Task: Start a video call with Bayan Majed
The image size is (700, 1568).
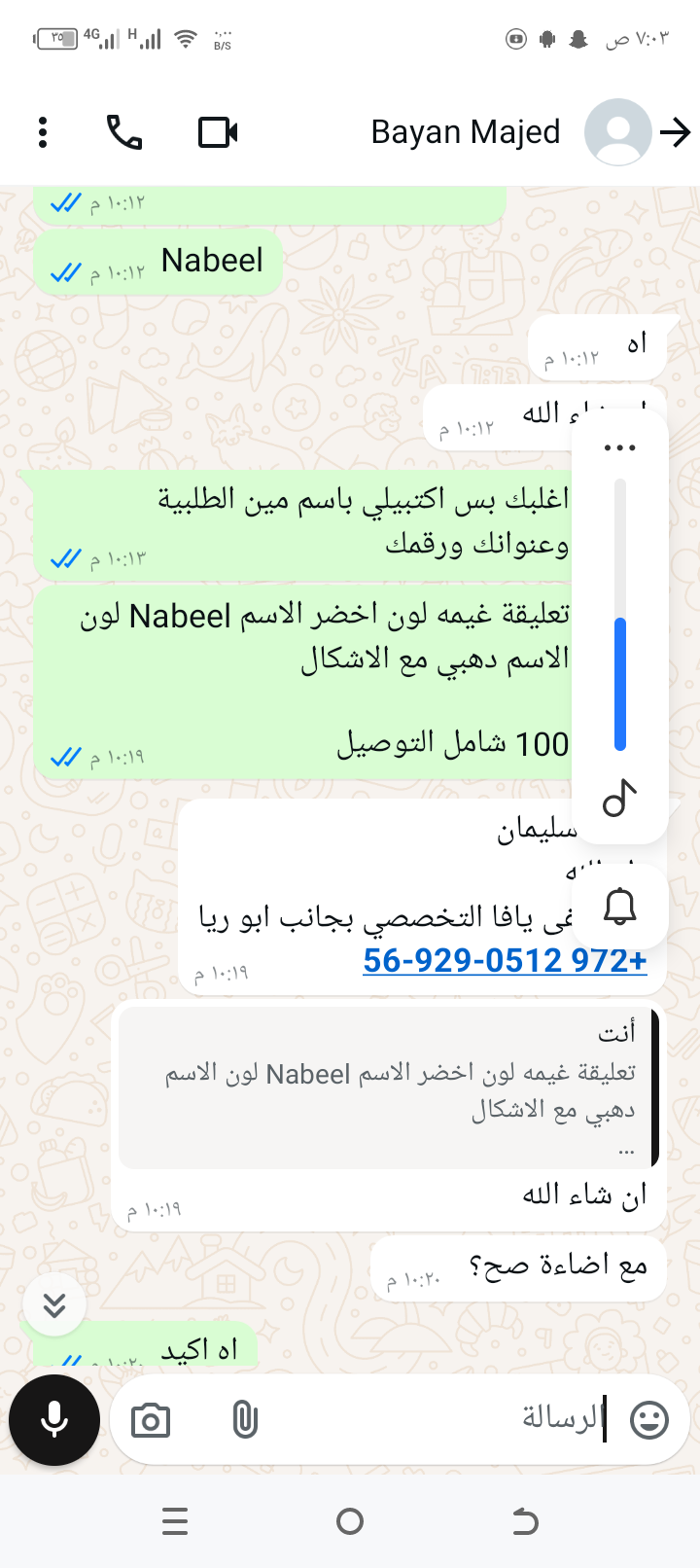Action: (218, 132)
